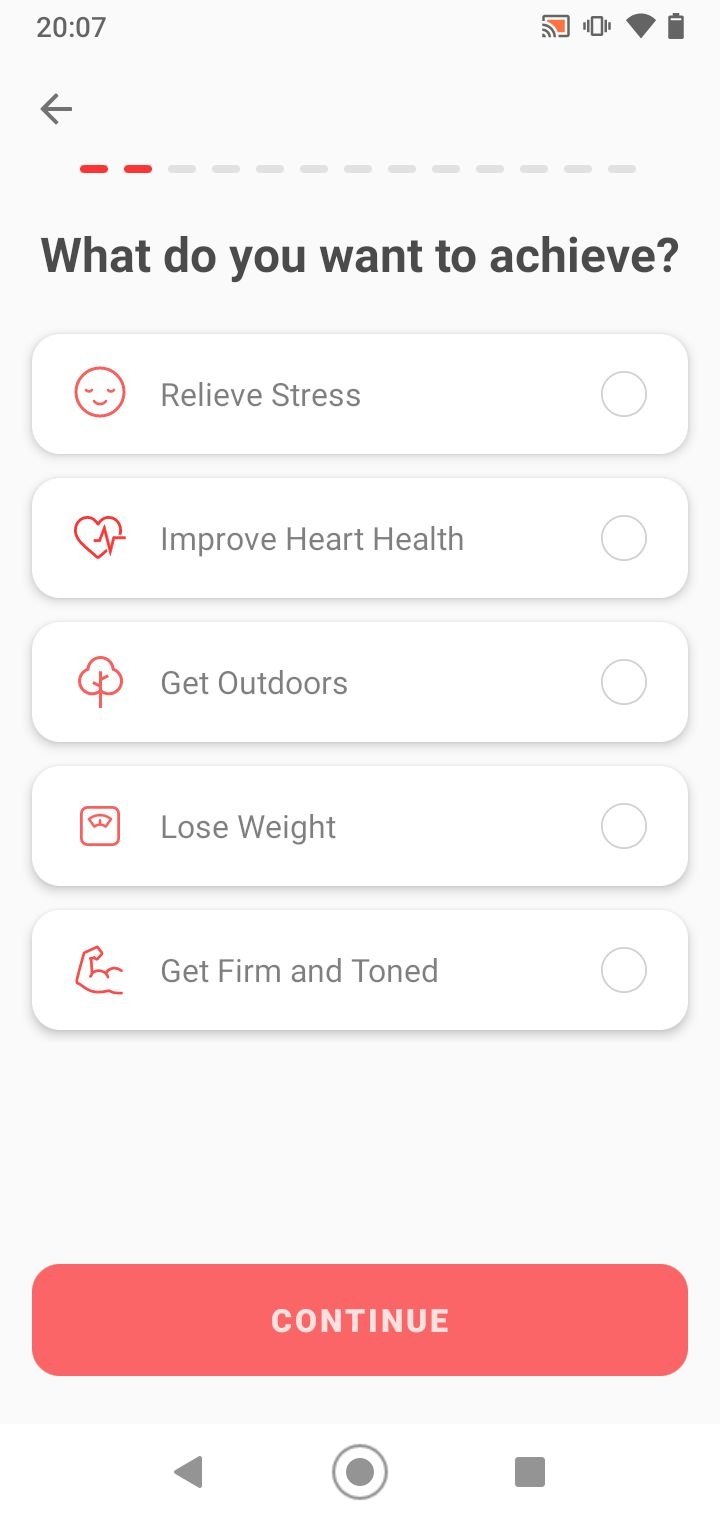Select Lose Weight as your goal
The height and width of the screenshot is (1520, 720).
click(x=360, y=826)
